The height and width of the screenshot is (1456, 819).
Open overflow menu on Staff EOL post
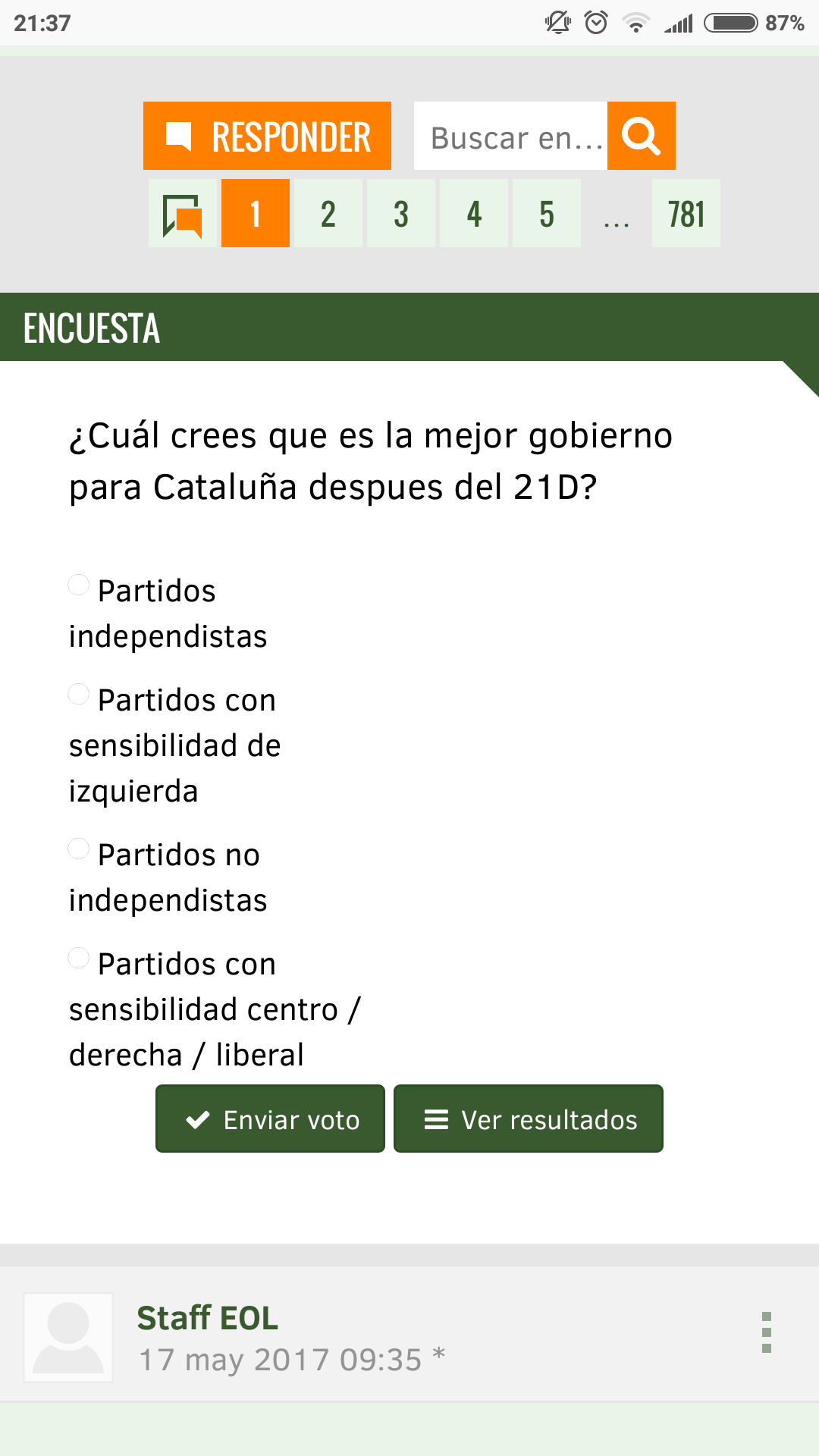[x=766, y=1332]
